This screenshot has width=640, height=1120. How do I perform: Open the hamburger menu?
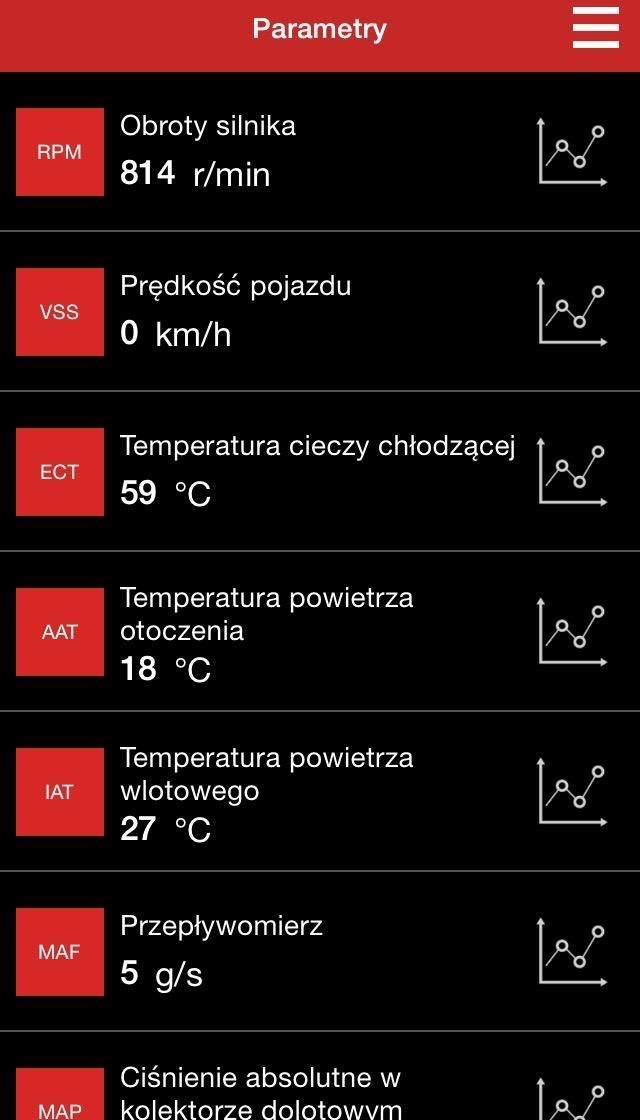(x=595, y=28)
